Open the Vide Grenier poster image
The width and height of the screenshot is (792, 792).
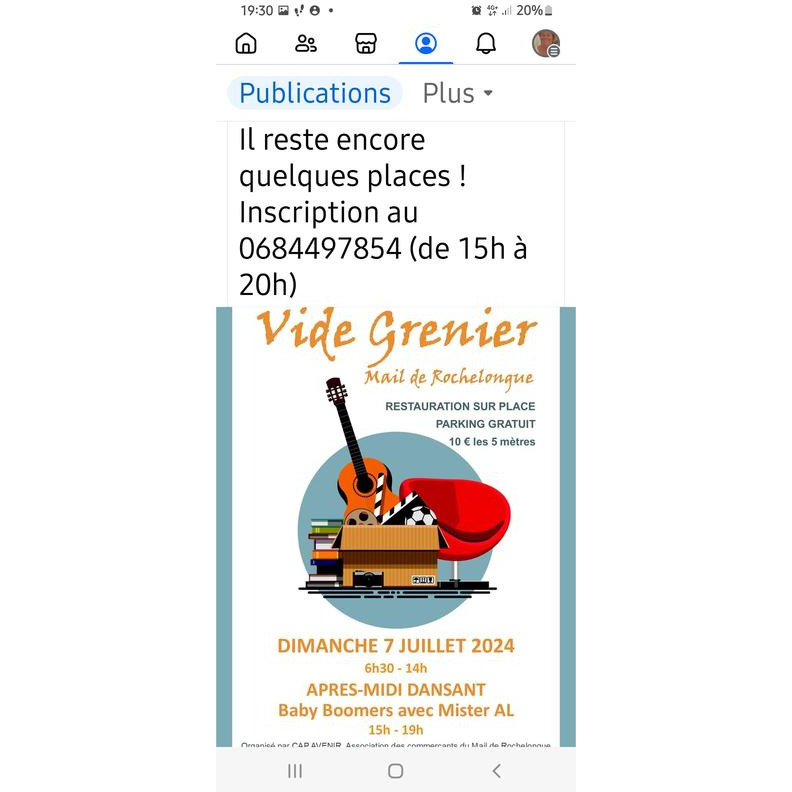point(396,525)
